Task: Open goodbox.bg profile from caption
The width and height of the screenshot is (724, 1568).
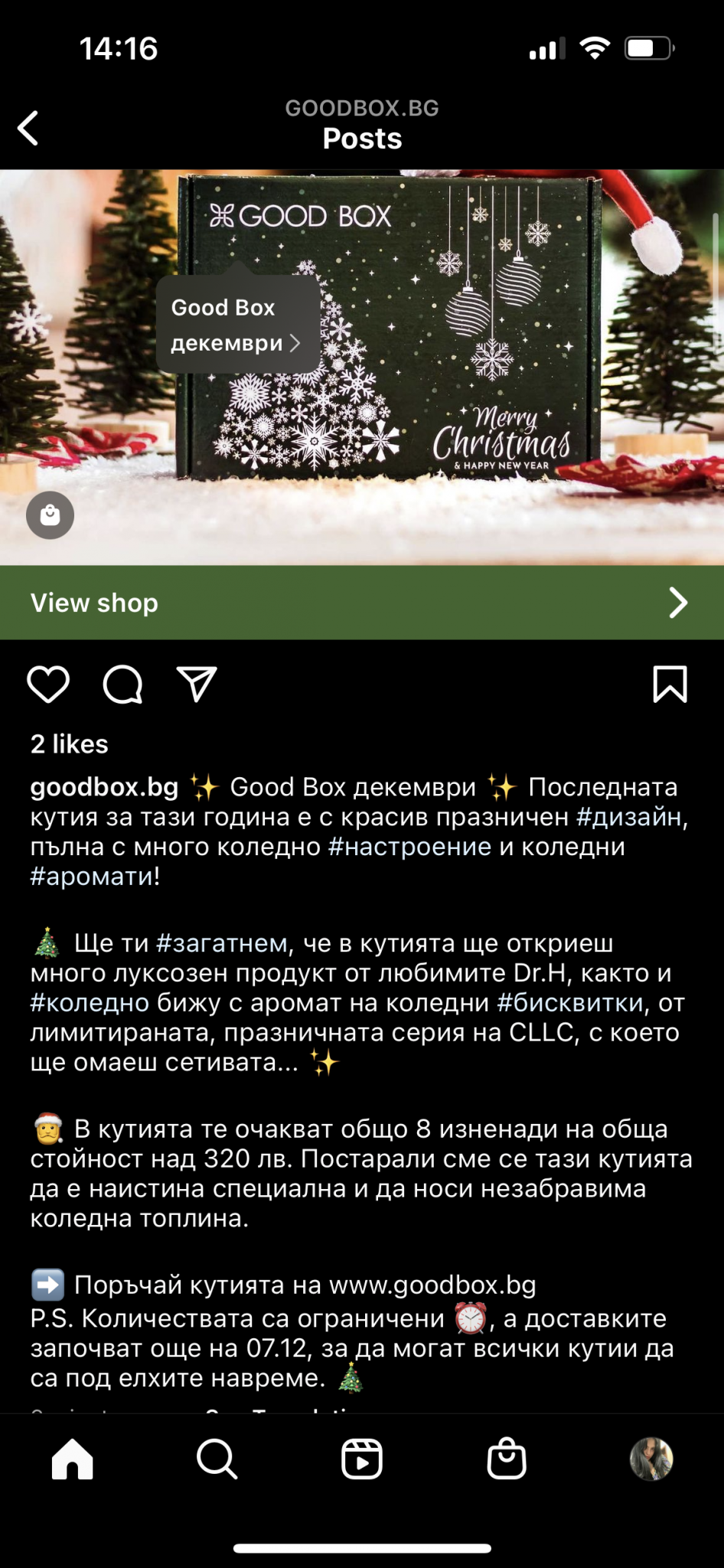Action: point(104,787)
